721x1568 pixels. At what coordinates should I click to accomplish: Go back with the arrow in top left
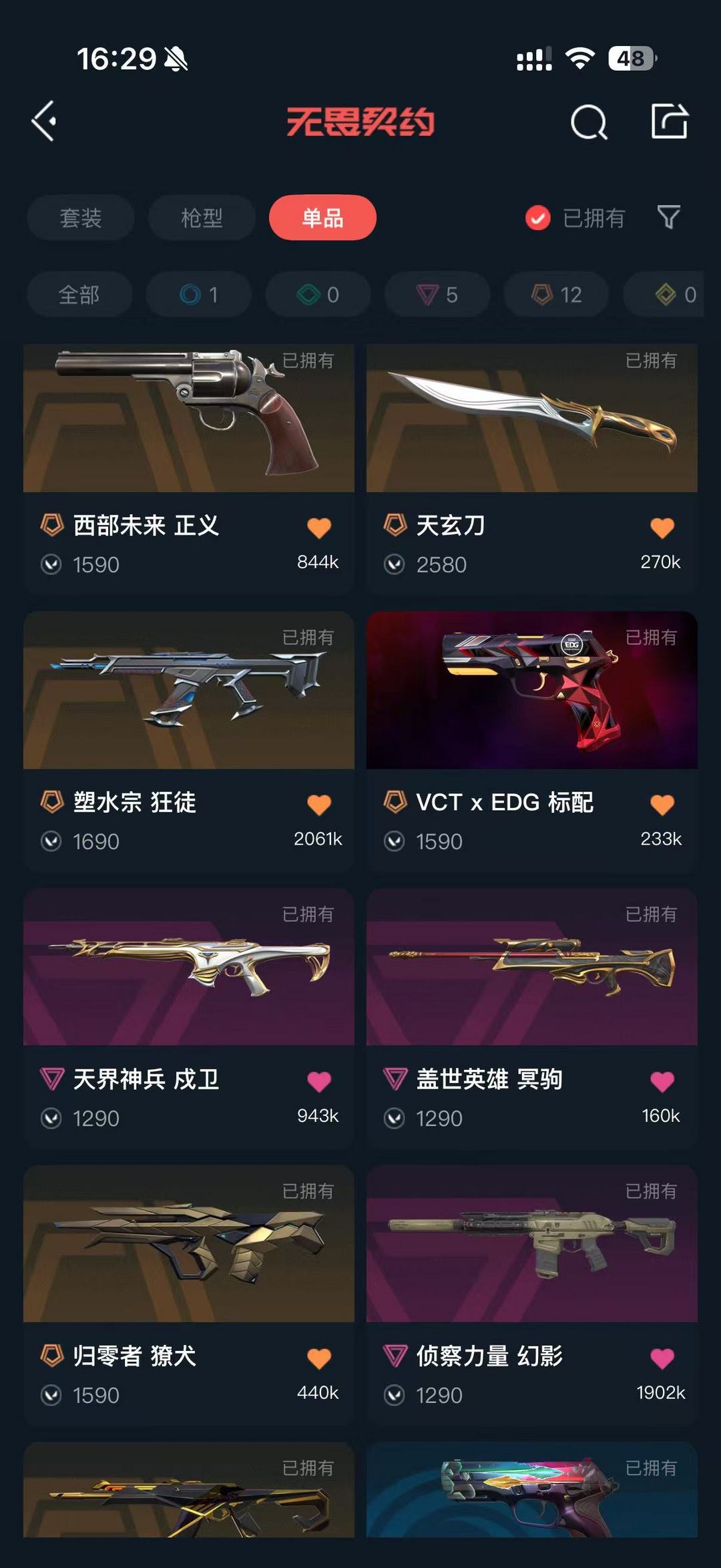[x=44, y=122]
